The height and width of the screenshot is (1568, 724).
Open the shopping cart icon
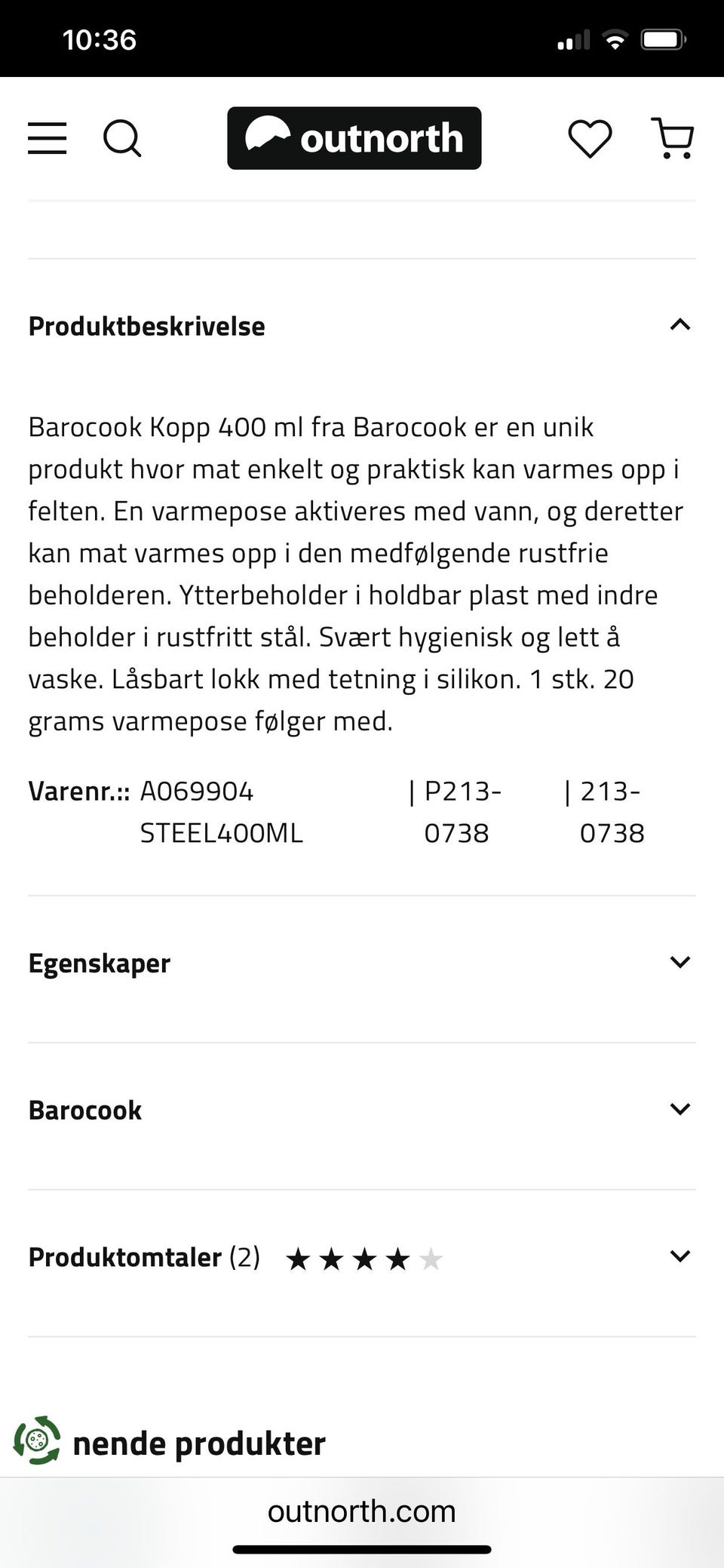[673, 138]
